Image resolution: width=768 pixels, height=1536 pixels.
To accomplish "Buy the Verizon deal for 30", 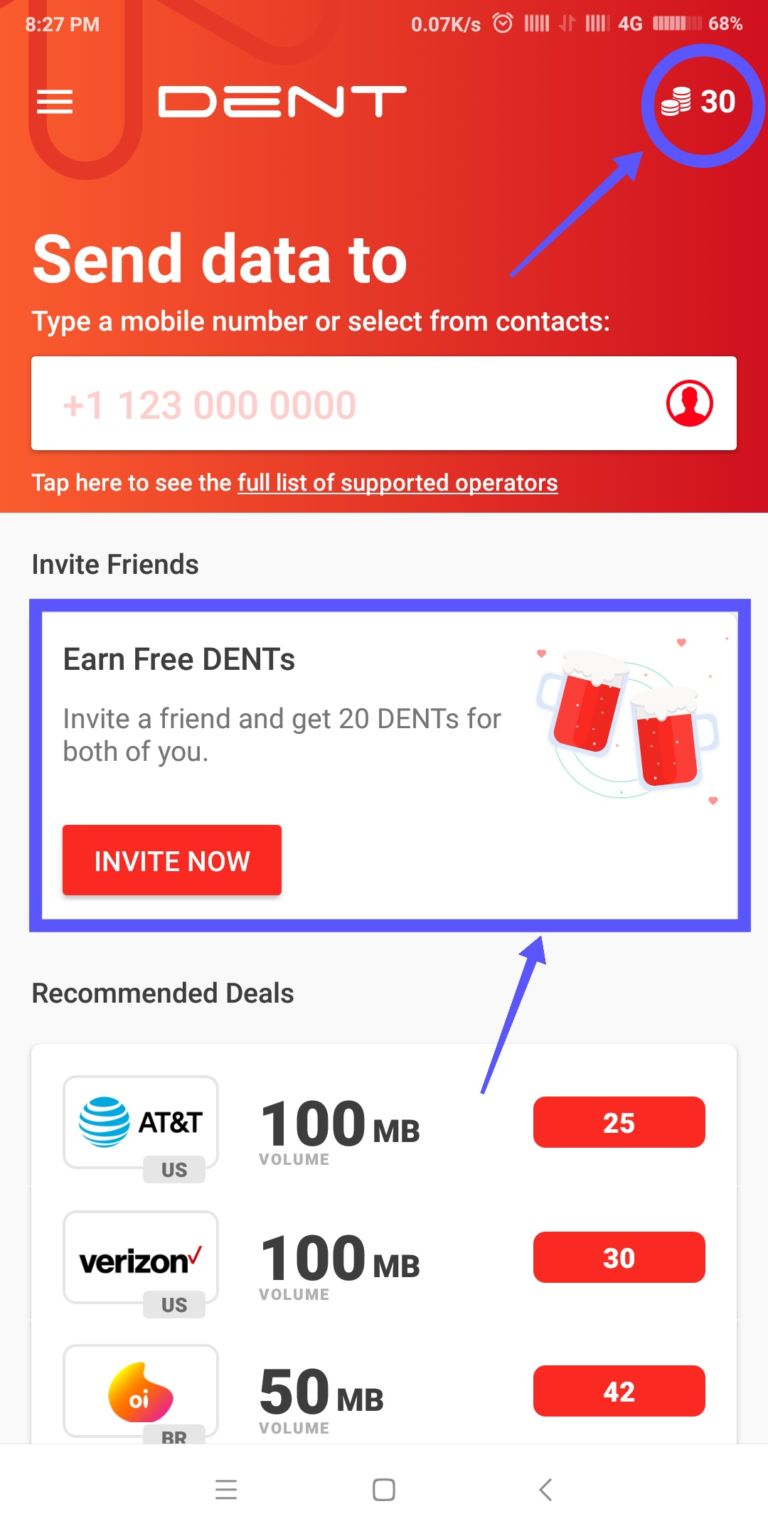I will [x=618, y=1257].
